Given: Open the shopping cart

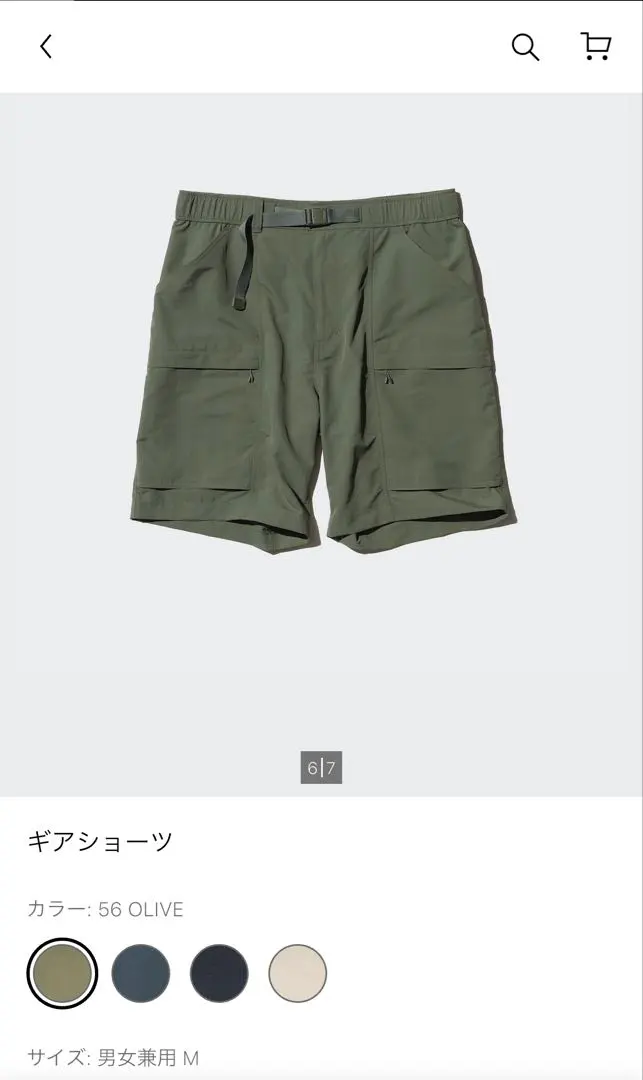Looking at the screenshot, I should pos(596,47).
